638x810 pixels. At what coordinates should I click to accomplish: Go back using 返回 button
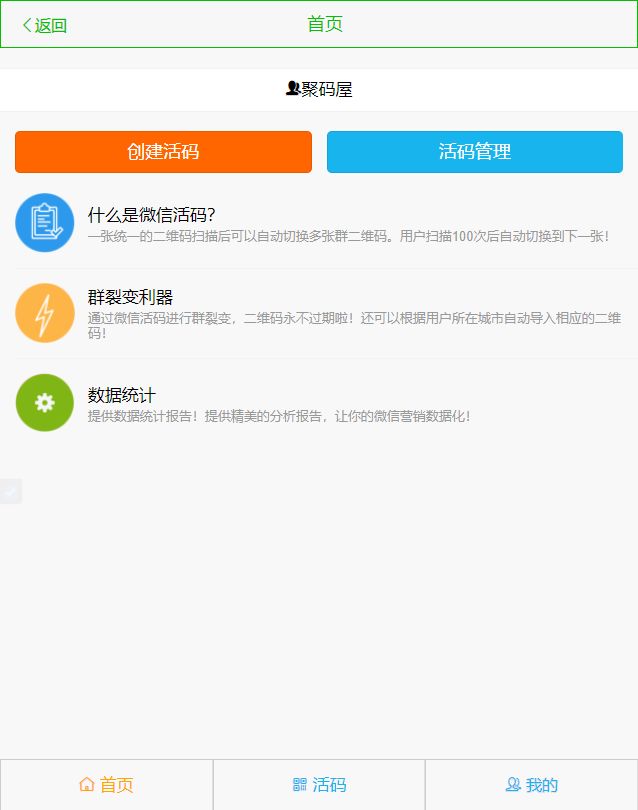pos(45,25)
